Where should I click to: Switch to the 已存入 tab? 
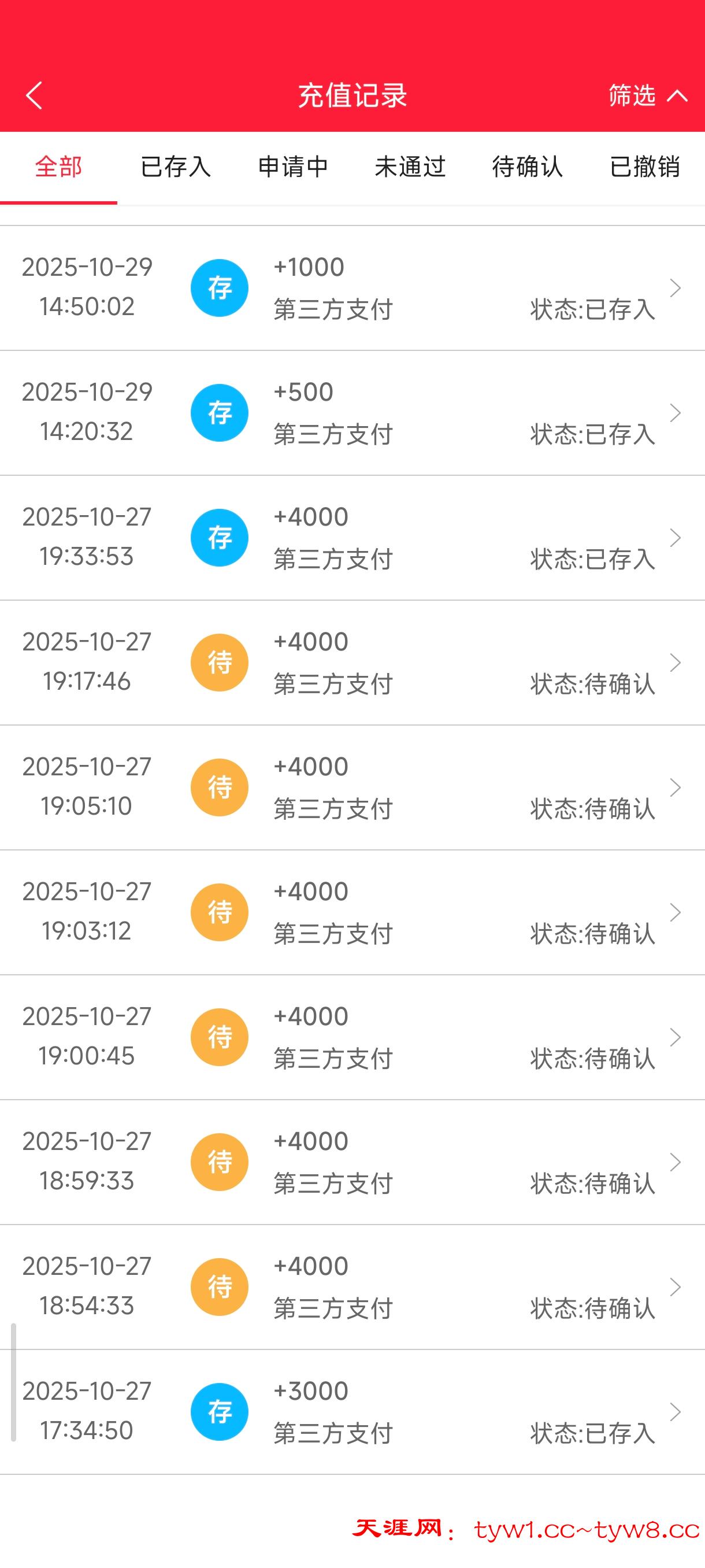tap(175, 169)
